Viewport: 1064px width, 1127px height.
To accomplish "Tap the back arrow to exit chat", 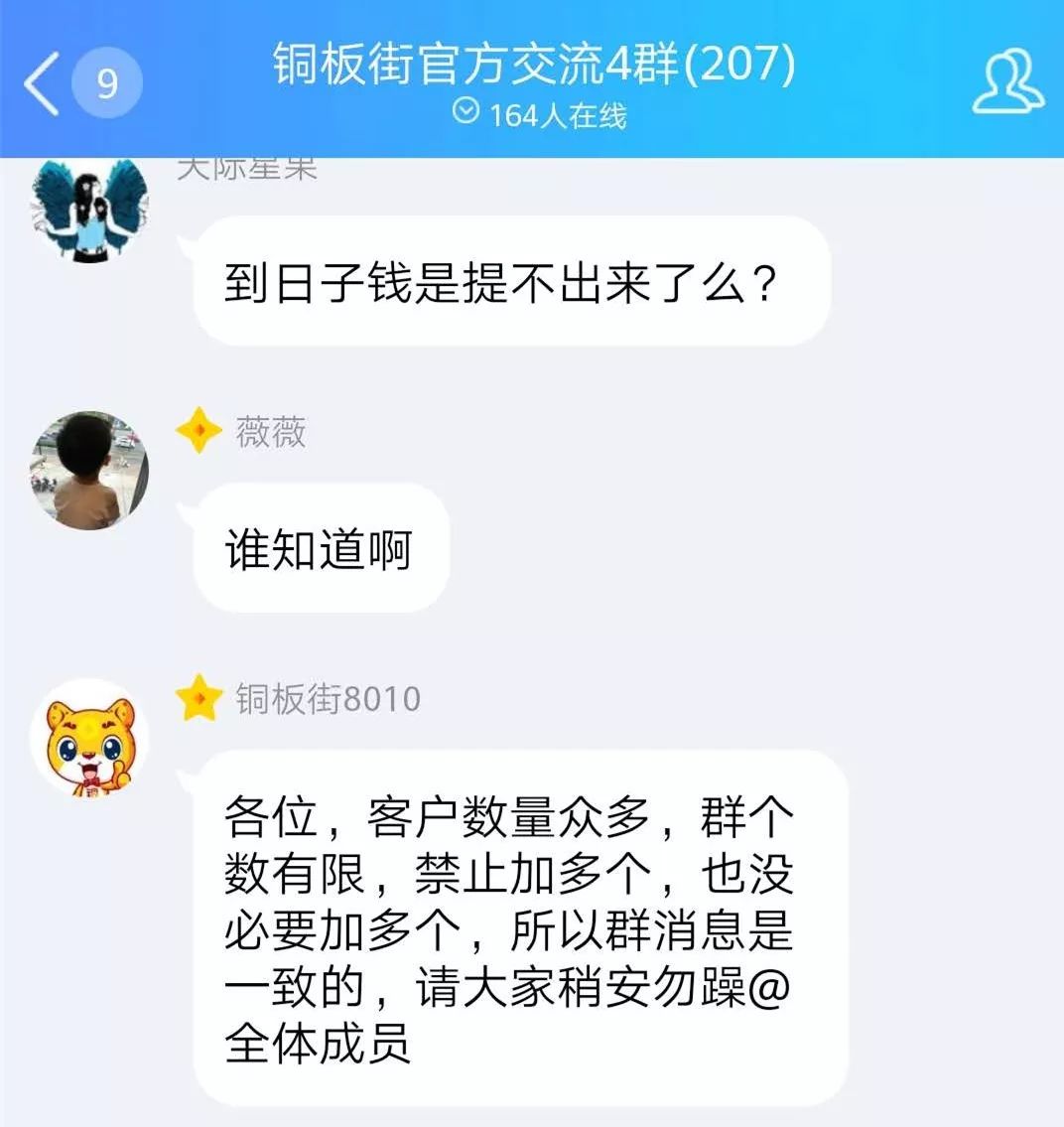I will 40,81.
